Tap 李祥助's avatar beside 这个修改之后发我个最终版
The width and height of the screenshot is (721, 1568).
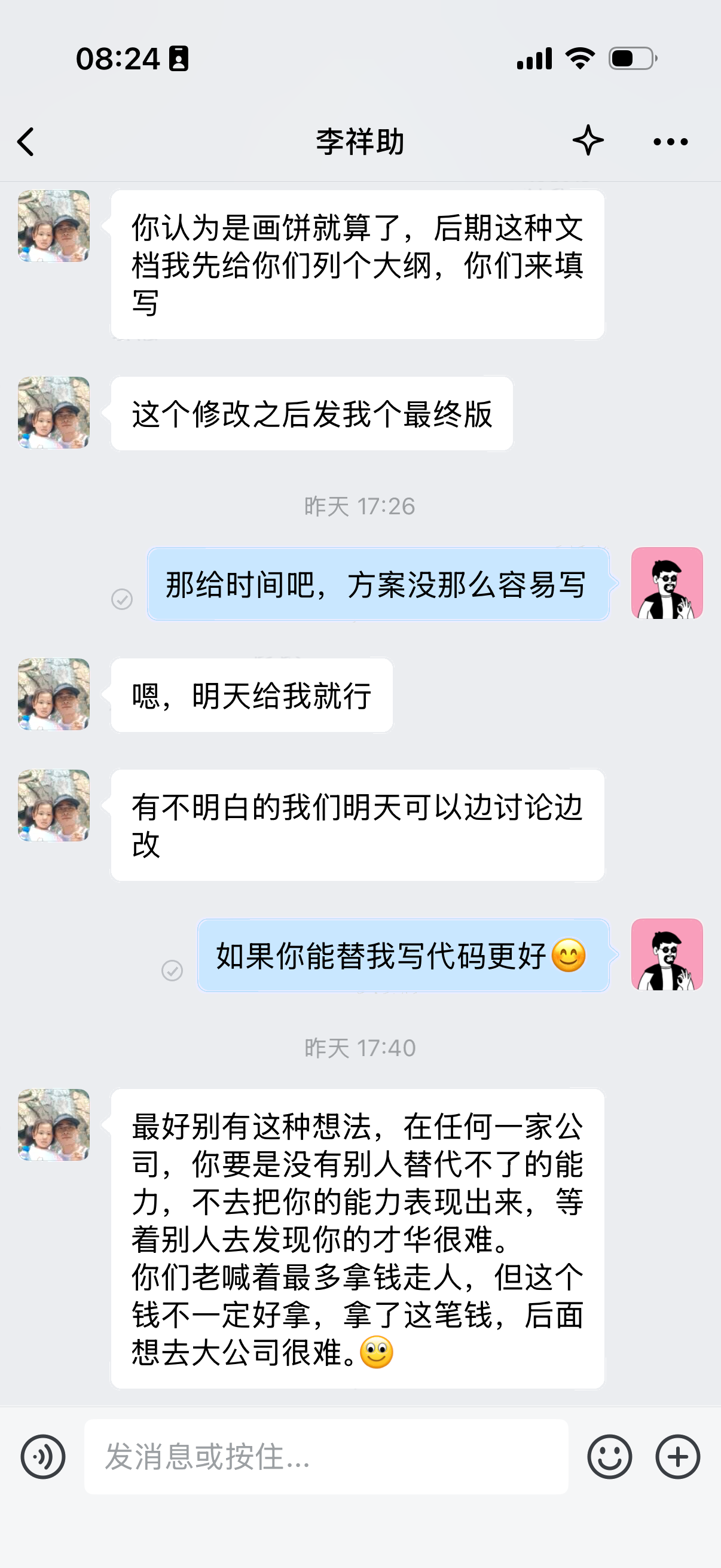pyautogui.click(x=54, y=413)
